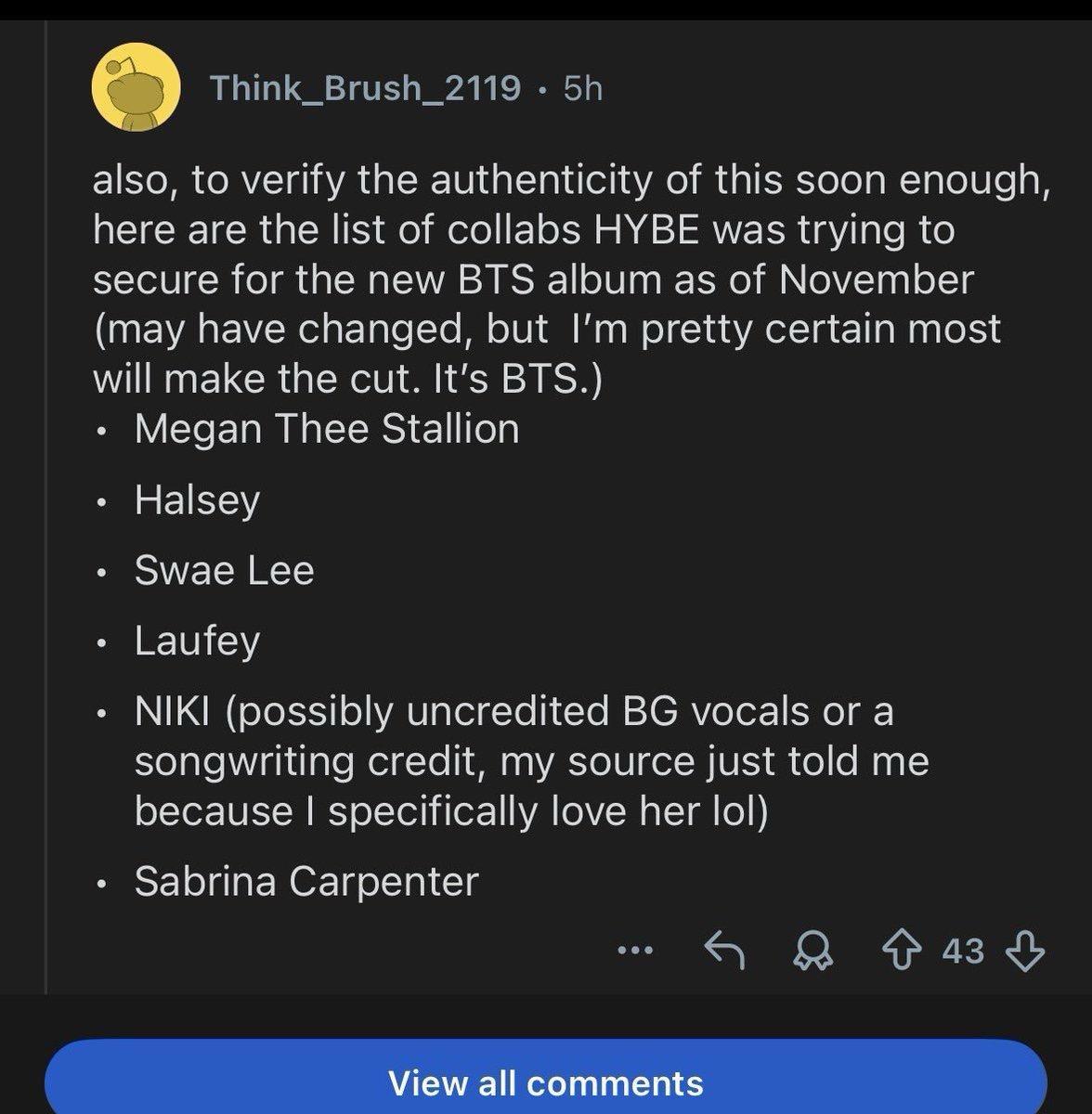The height and width of the screenshot is (1114, 1092).
Task: Open Think_Brush_2119's user profile
Action: pyautogui.click(x=364, y=88)
